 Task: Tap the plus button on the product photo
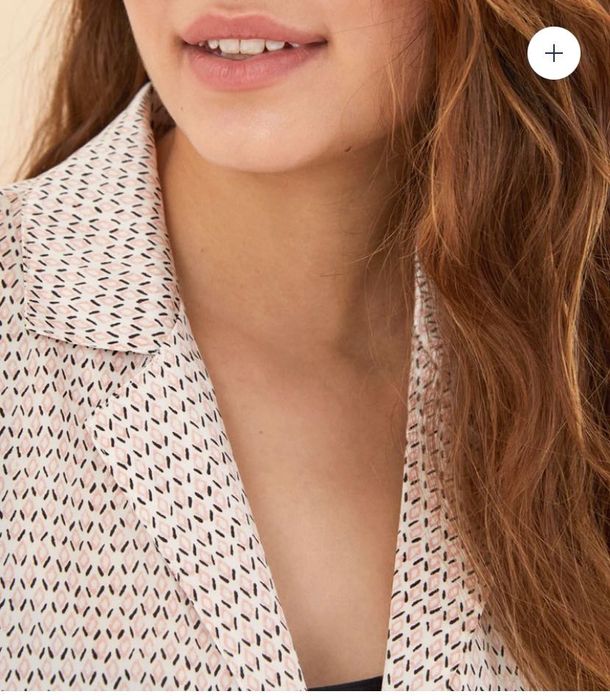554,53
